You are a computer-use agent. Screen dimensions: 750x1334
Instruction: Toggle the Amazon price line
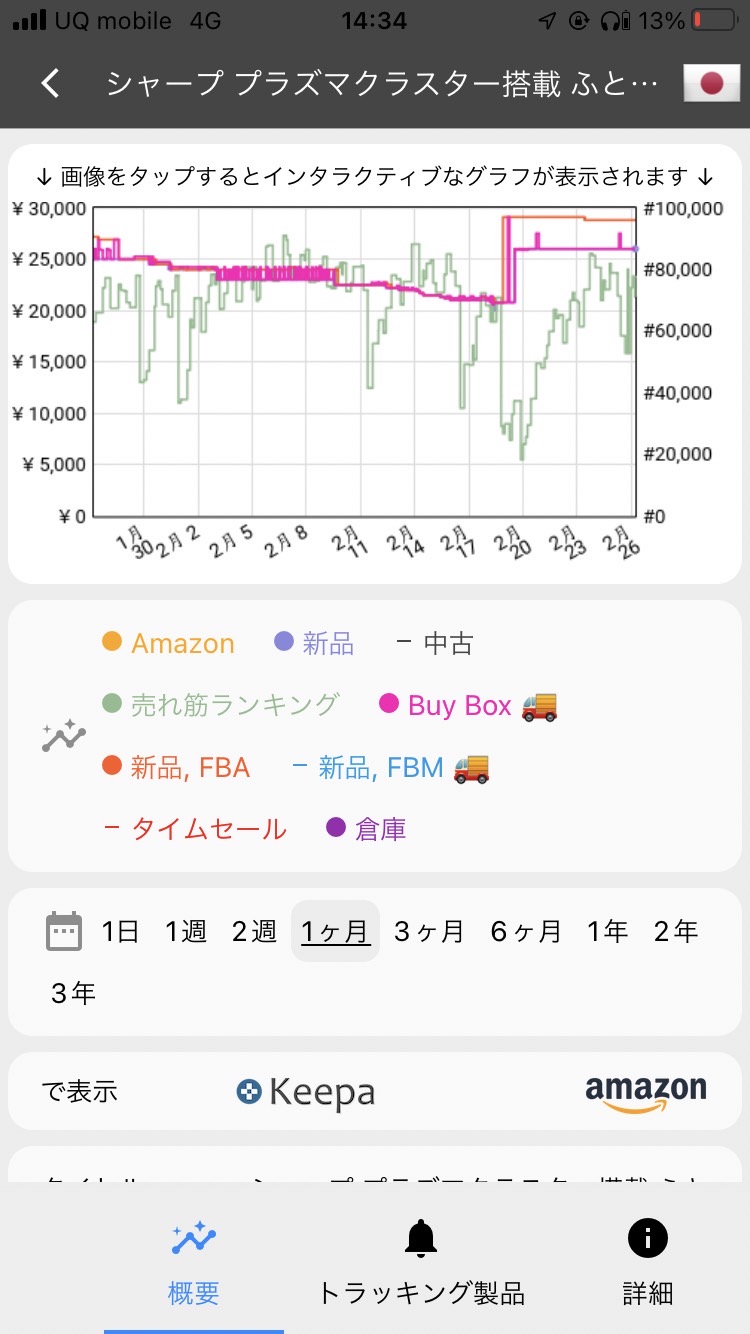click(168, 644)
